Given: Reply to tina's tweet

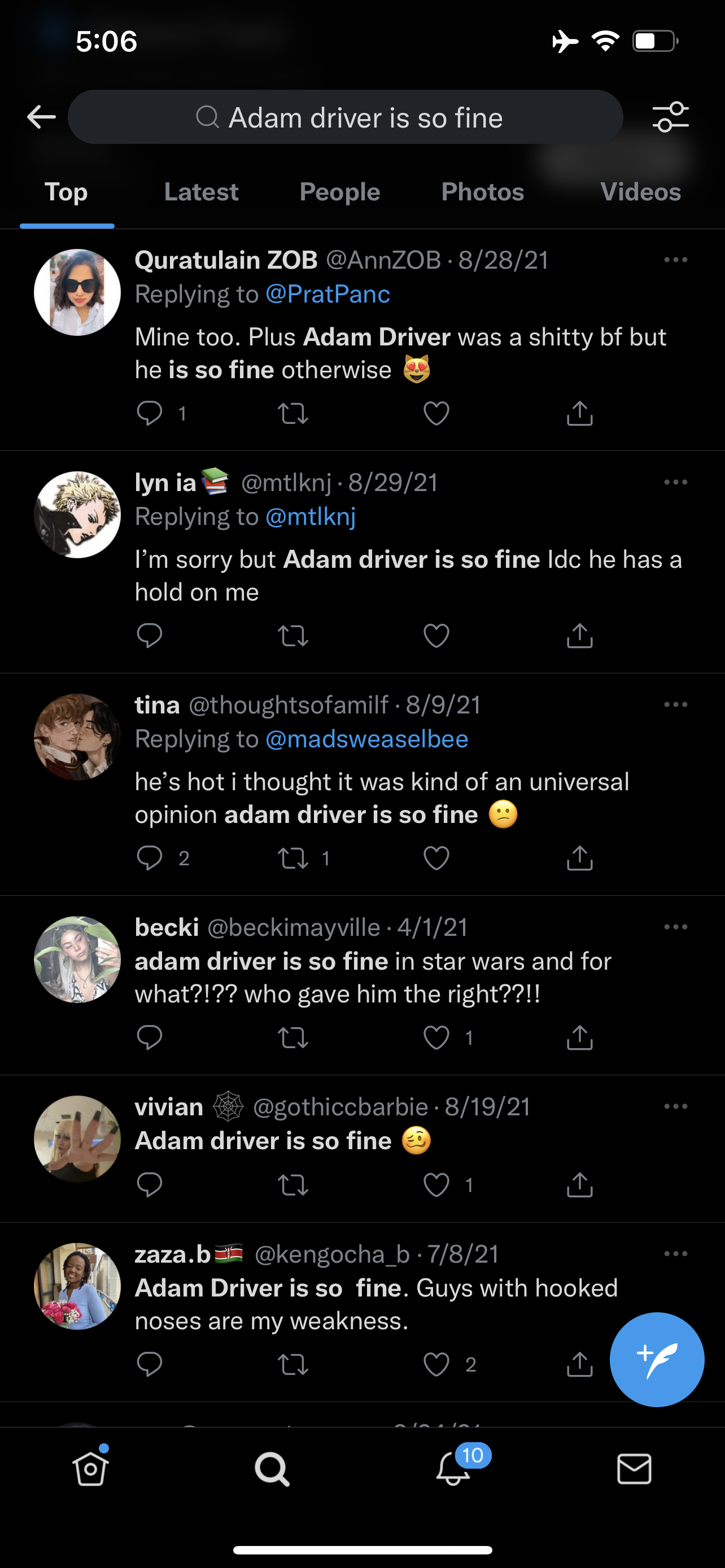Looking at the screenshot, I should click(x=149, y=857).
